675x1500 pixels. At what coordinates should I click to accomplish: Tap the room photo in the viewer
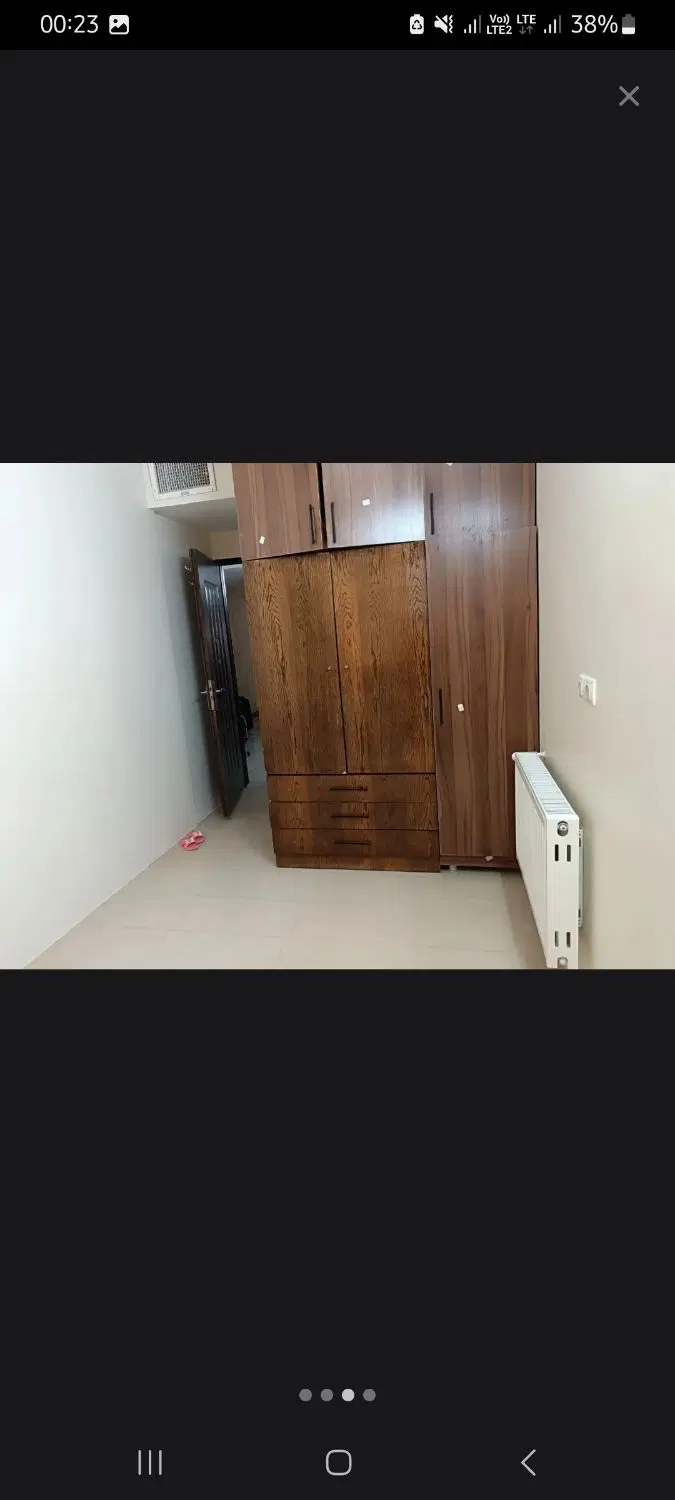coord(337,715)
